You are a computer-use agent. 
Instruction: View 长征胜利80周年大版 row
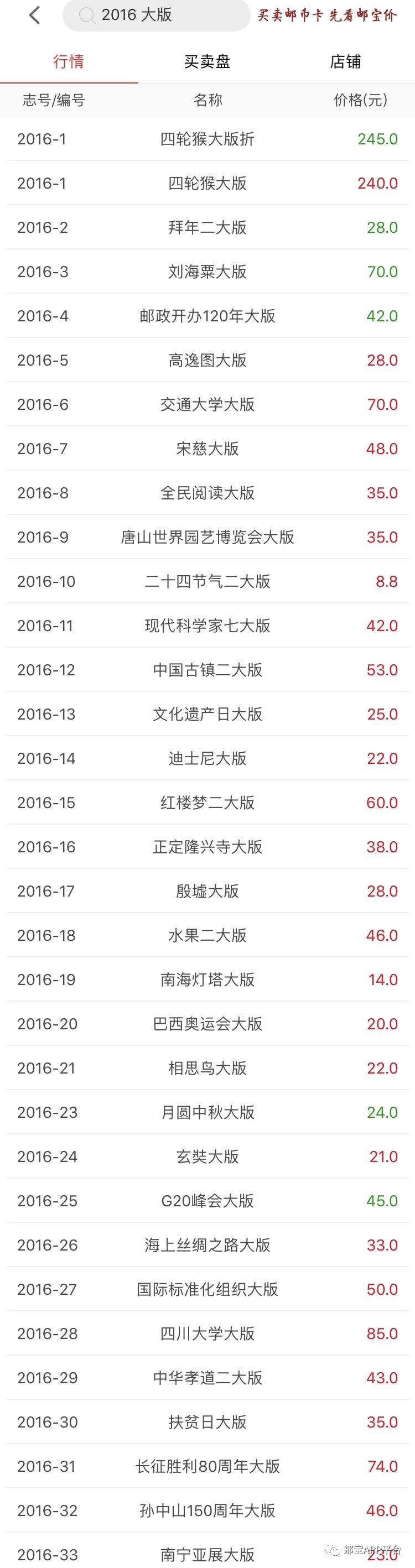pos(207,1466)
